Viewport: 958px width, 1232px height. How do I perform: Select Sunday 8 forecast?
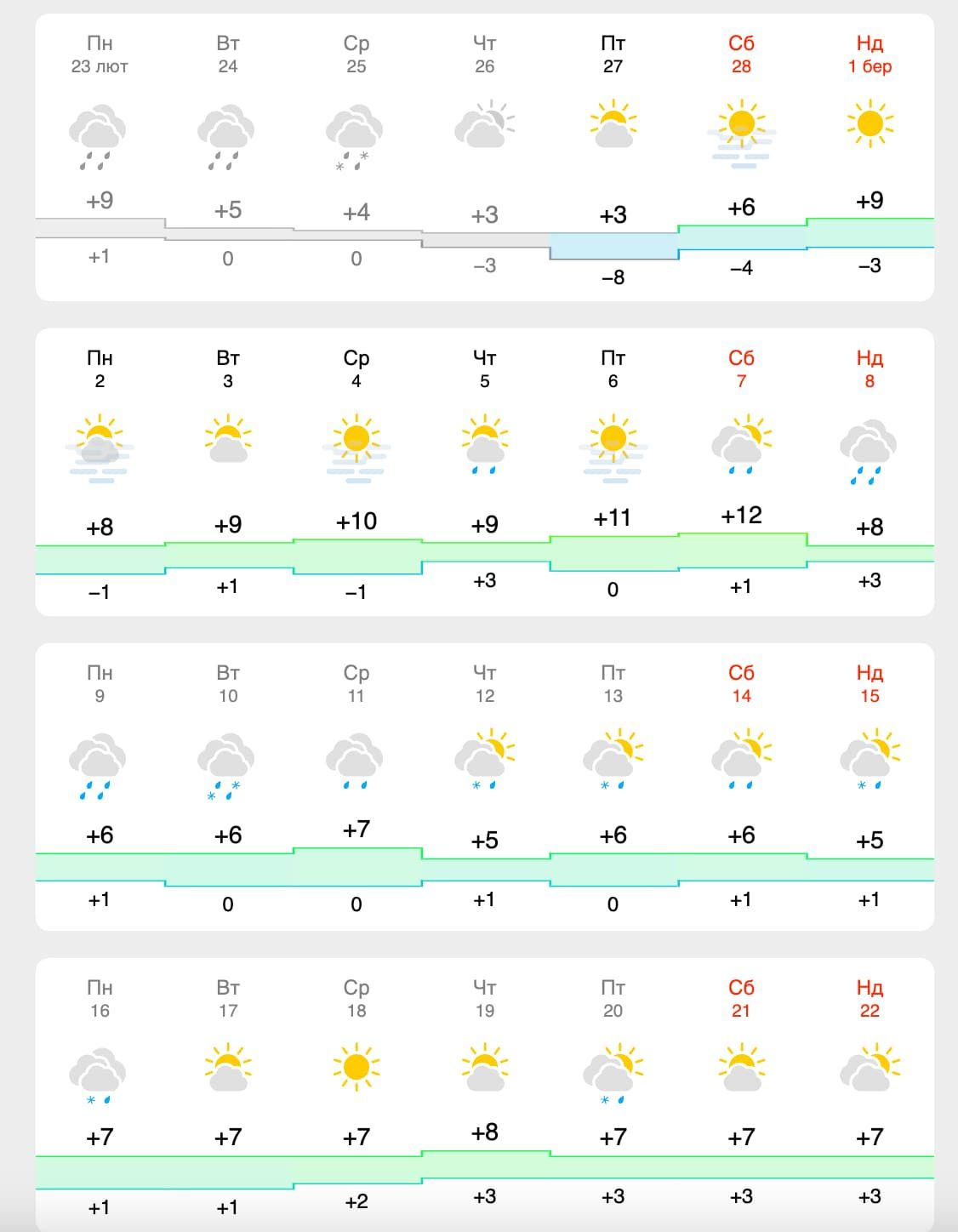(x=870, y=369)
